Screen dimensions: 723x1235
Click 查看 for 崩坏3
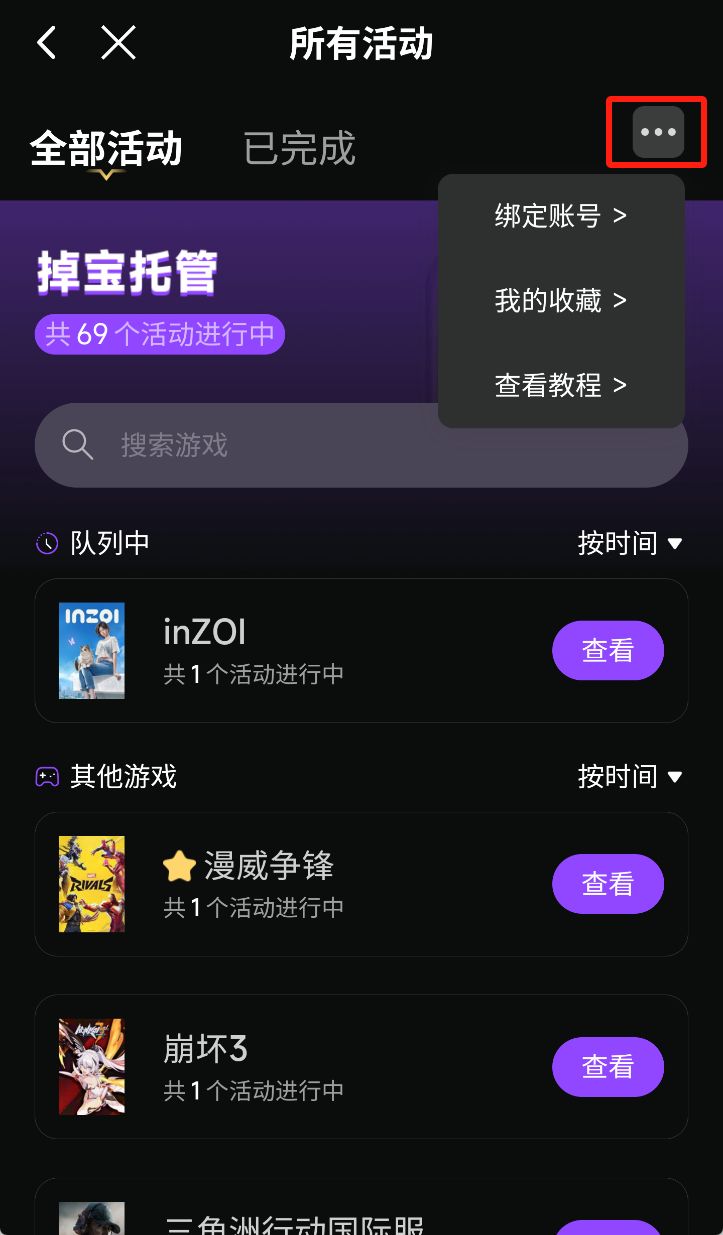(x=608, y=1067)
